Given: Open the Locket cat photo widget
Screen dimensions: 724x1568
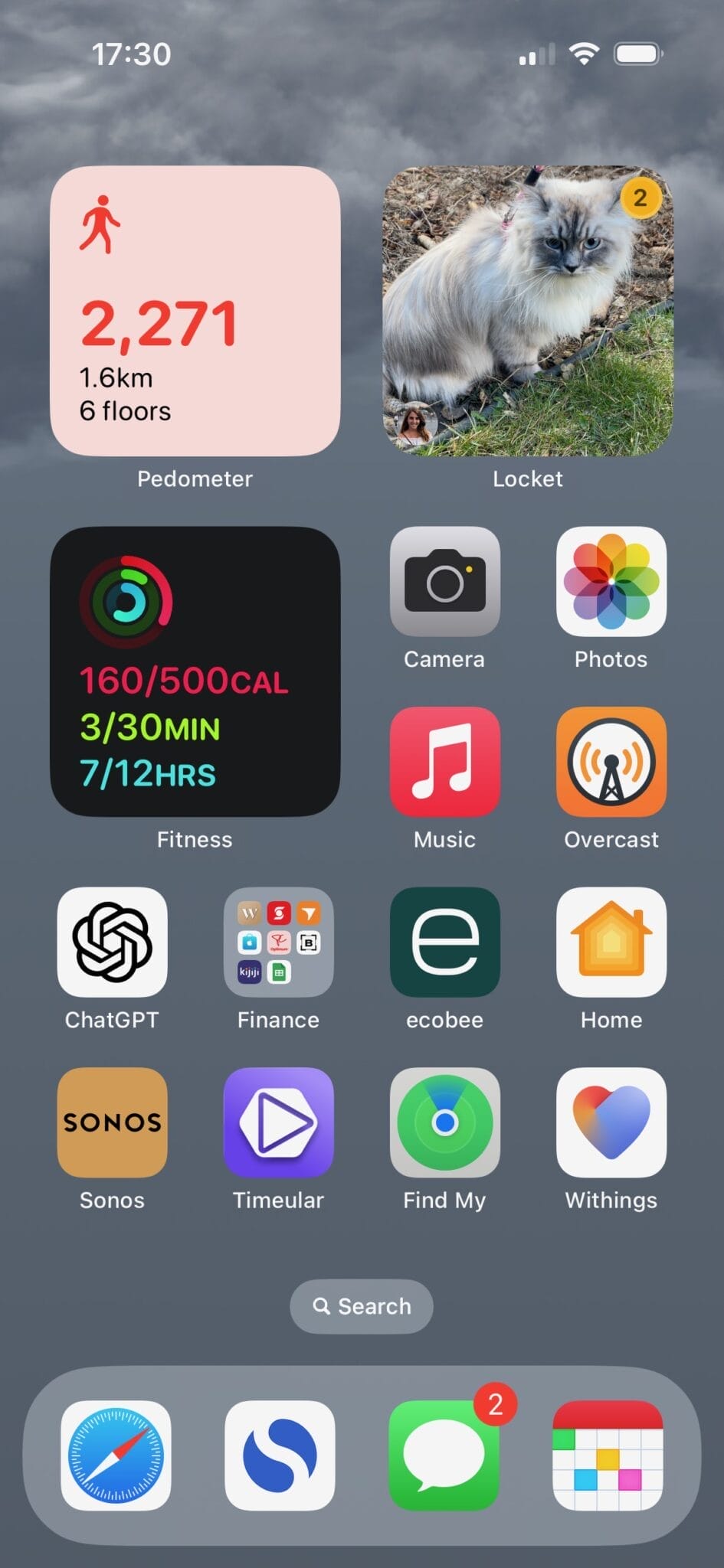Looking at the screenshot, I should pyautogui.click(x=528, y=311).
